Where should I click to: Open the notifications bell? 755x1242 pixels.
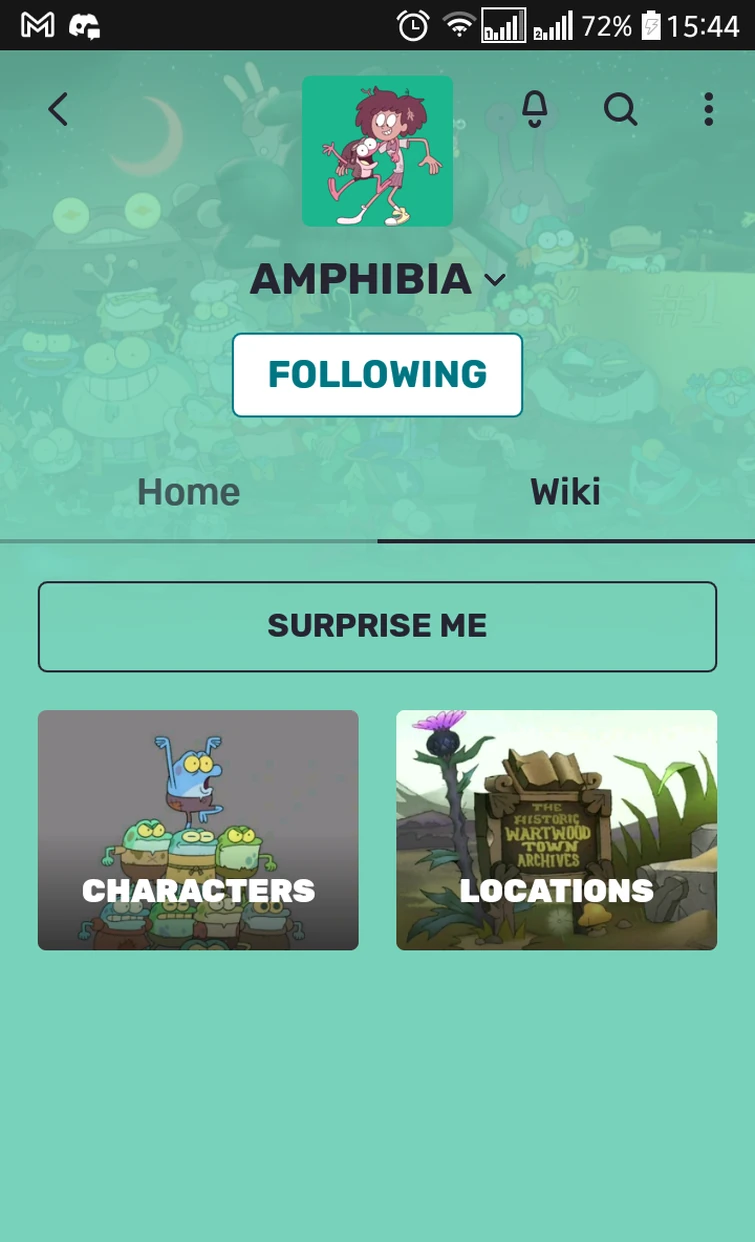535,109
